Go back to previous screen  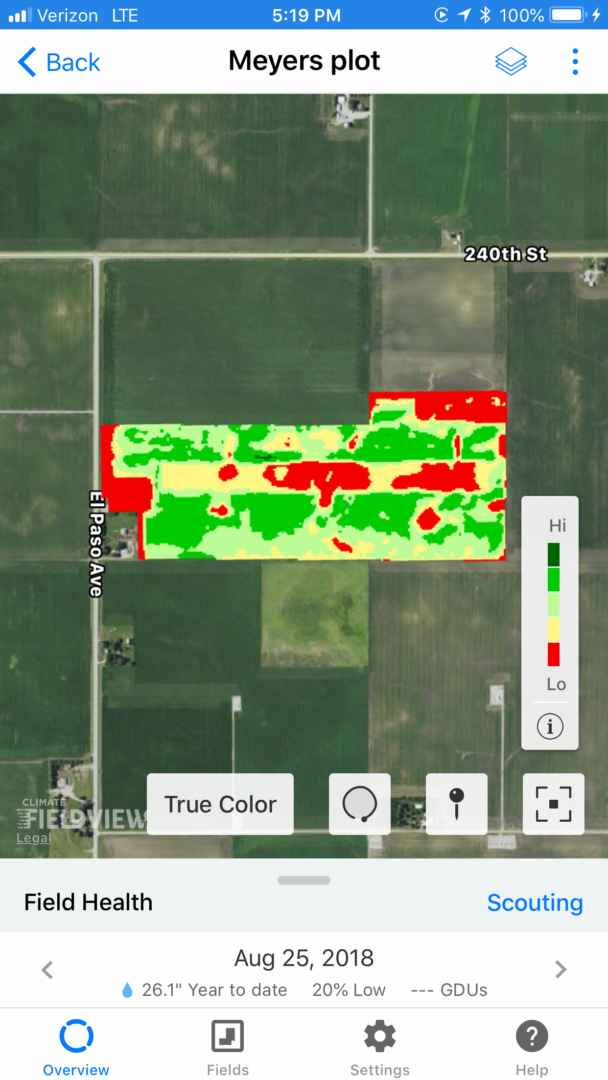click(x=59, y=62)
